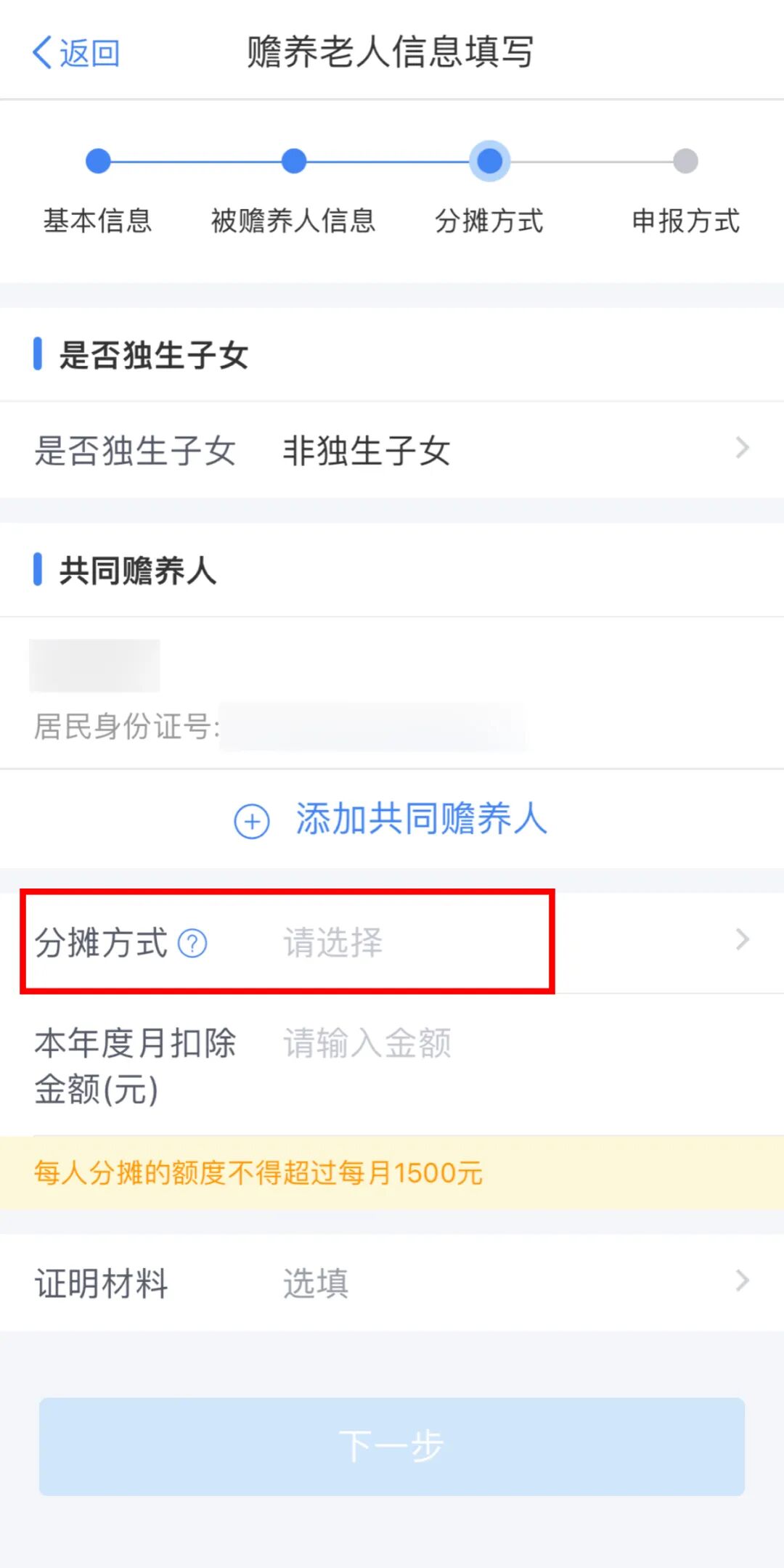Open the 证明材料 row
784x1568 pixels.
(x=392, y=1283)
